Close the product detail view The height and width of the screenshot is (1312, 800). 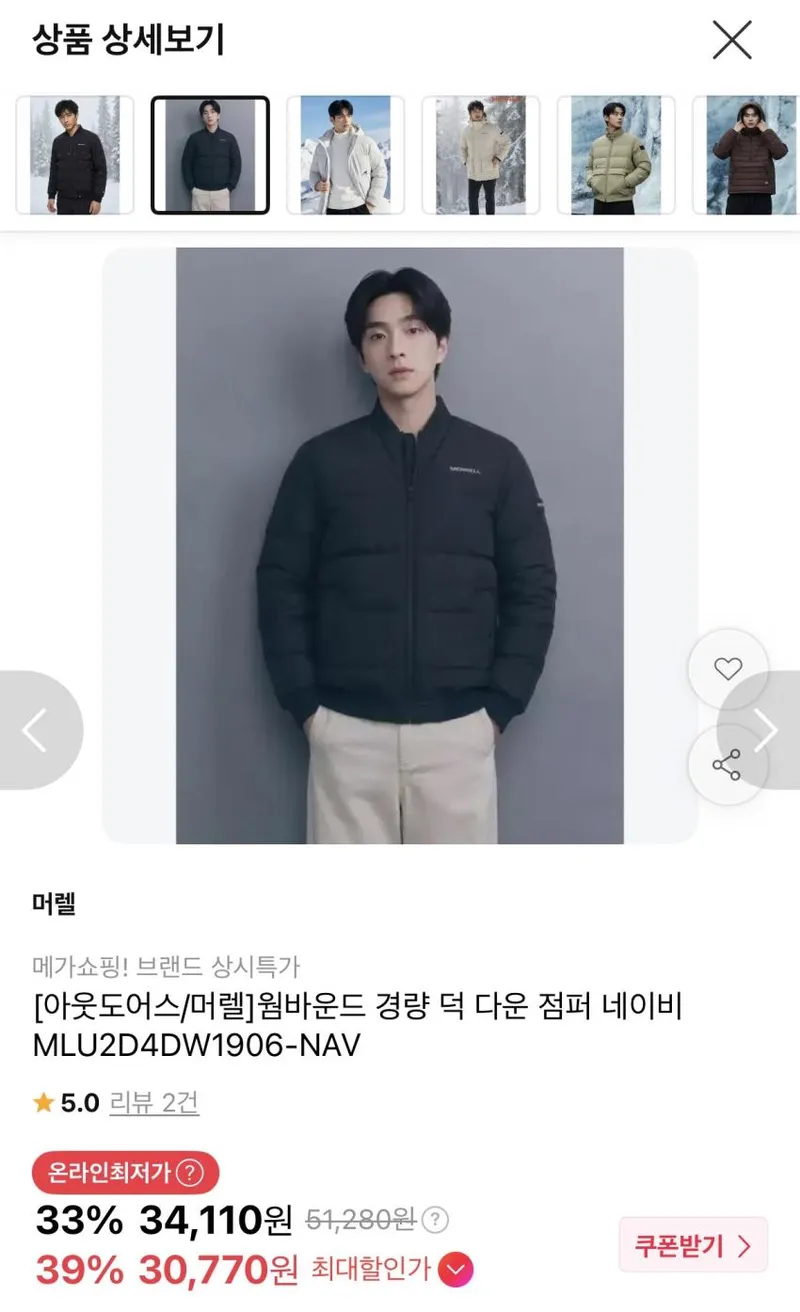732,40
